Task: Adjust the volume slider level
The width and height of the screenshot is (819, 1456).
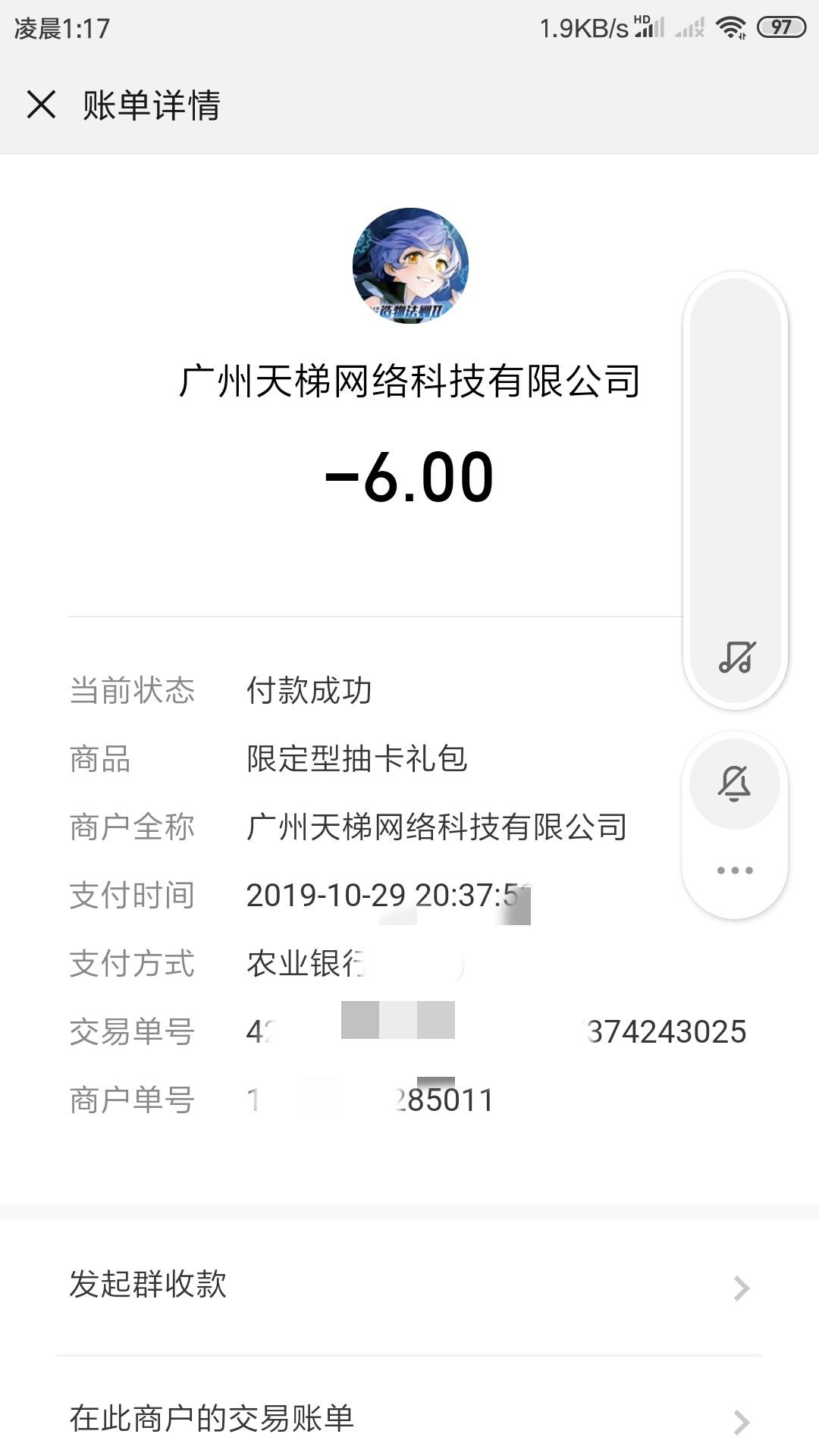Action: (x=735, y=455)
